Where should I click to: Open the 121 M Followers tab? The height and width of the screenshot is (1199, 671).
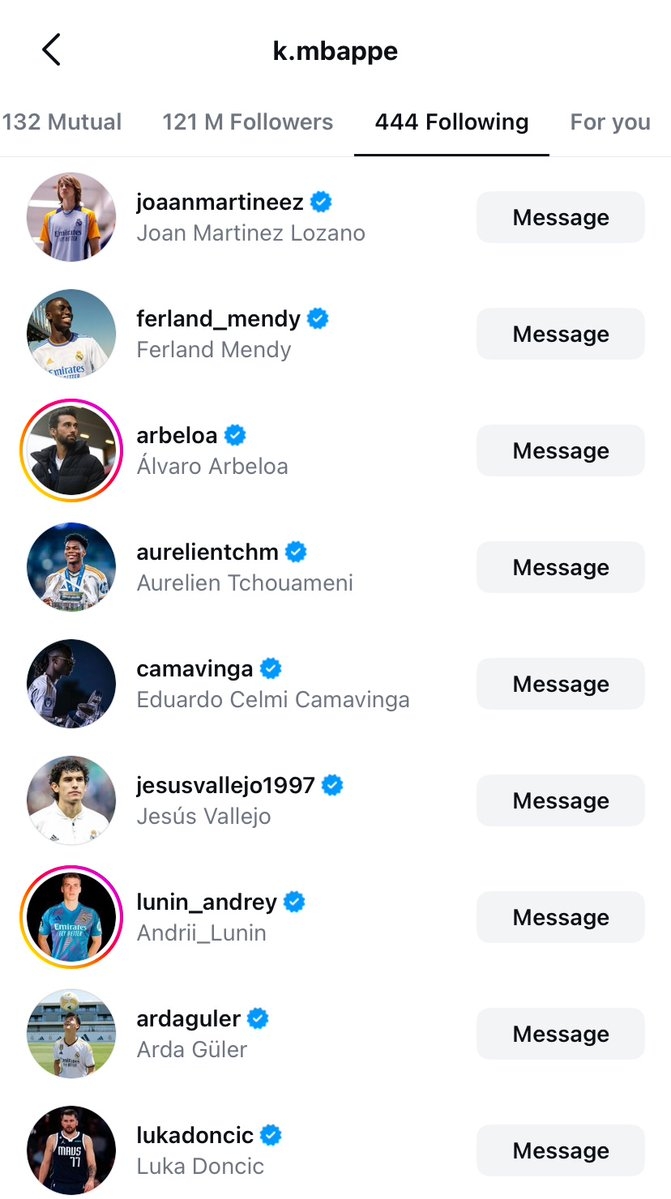click(x=247, y=122)
